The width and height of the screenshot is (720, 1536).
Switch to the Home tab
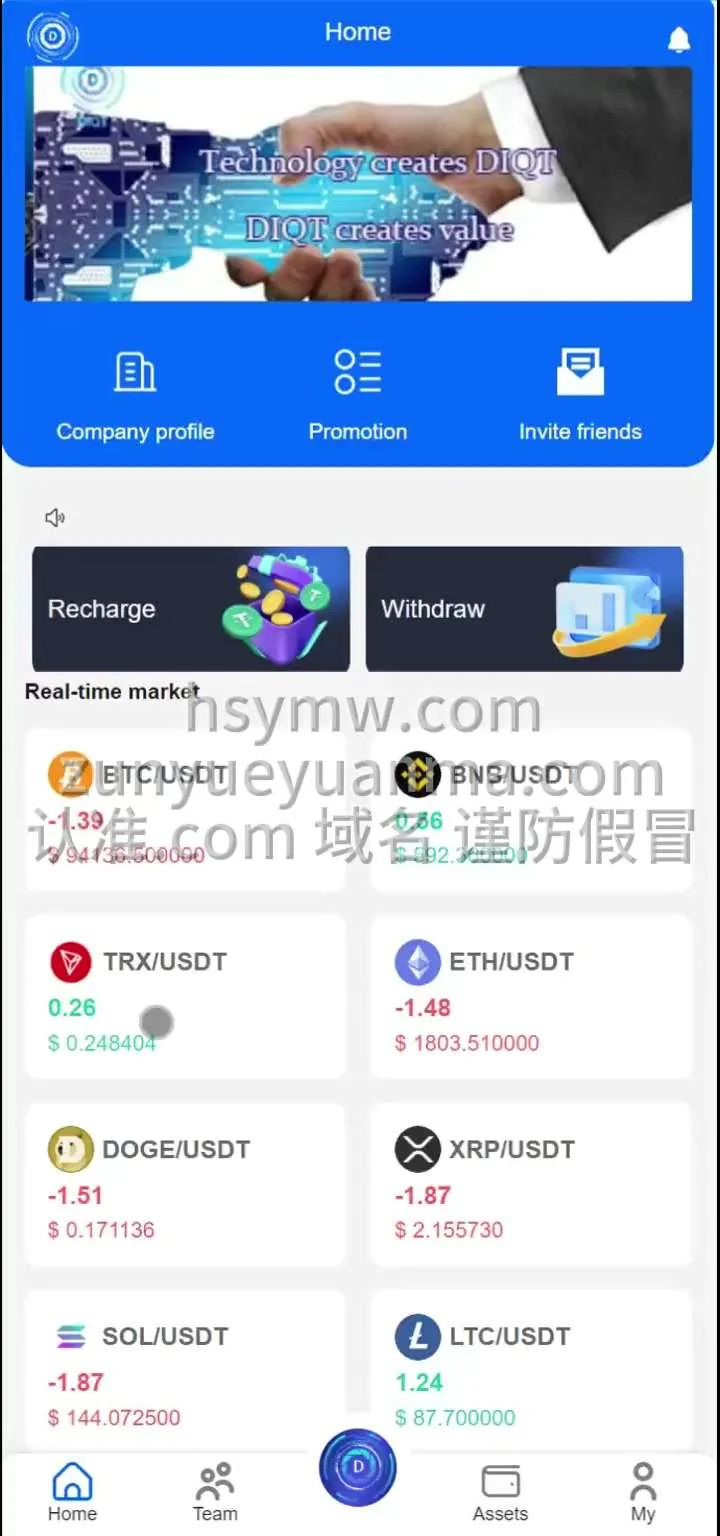point(72,1492)
